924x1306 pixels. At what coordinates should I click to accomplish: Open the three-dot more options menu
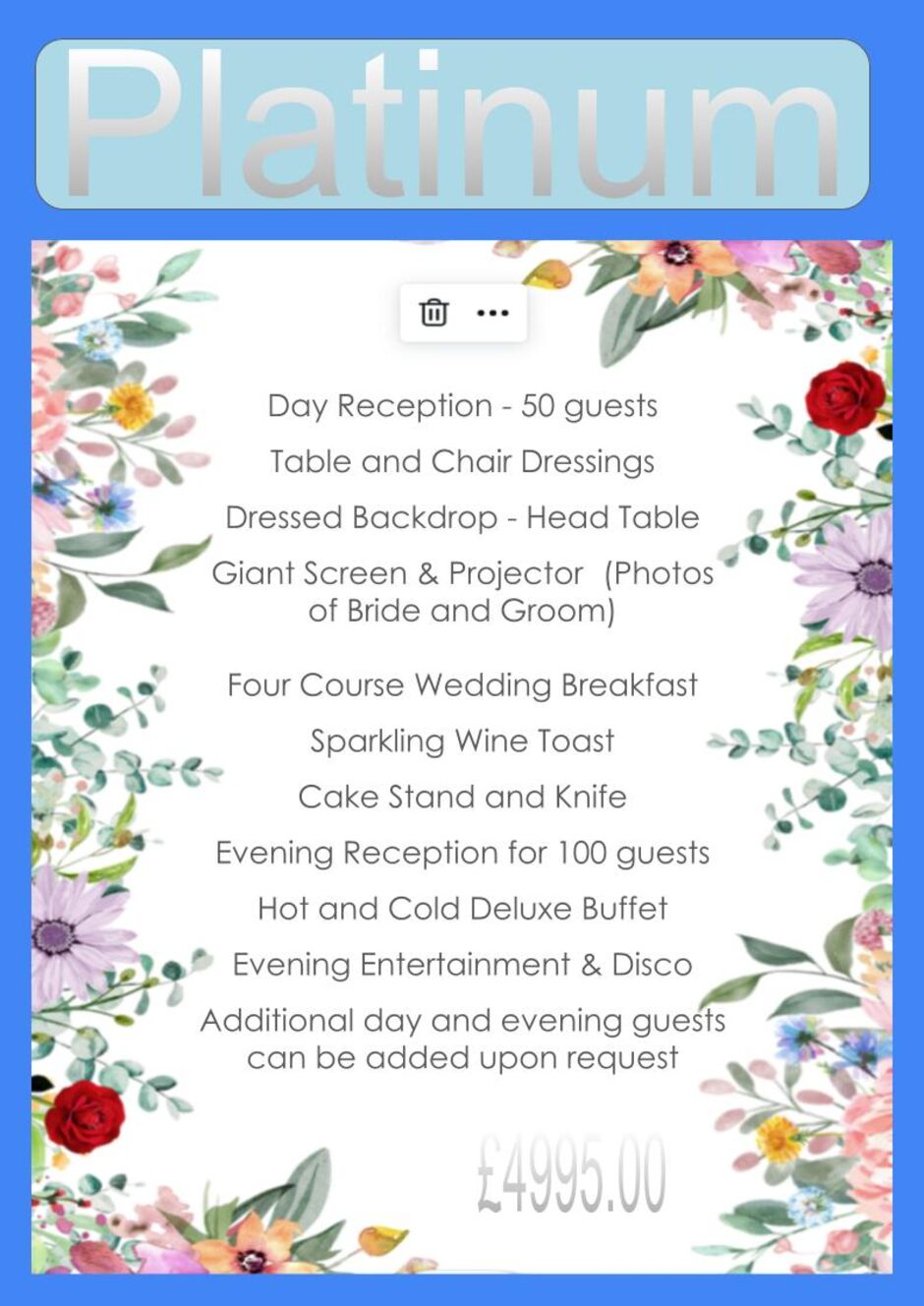pos(492,313)
